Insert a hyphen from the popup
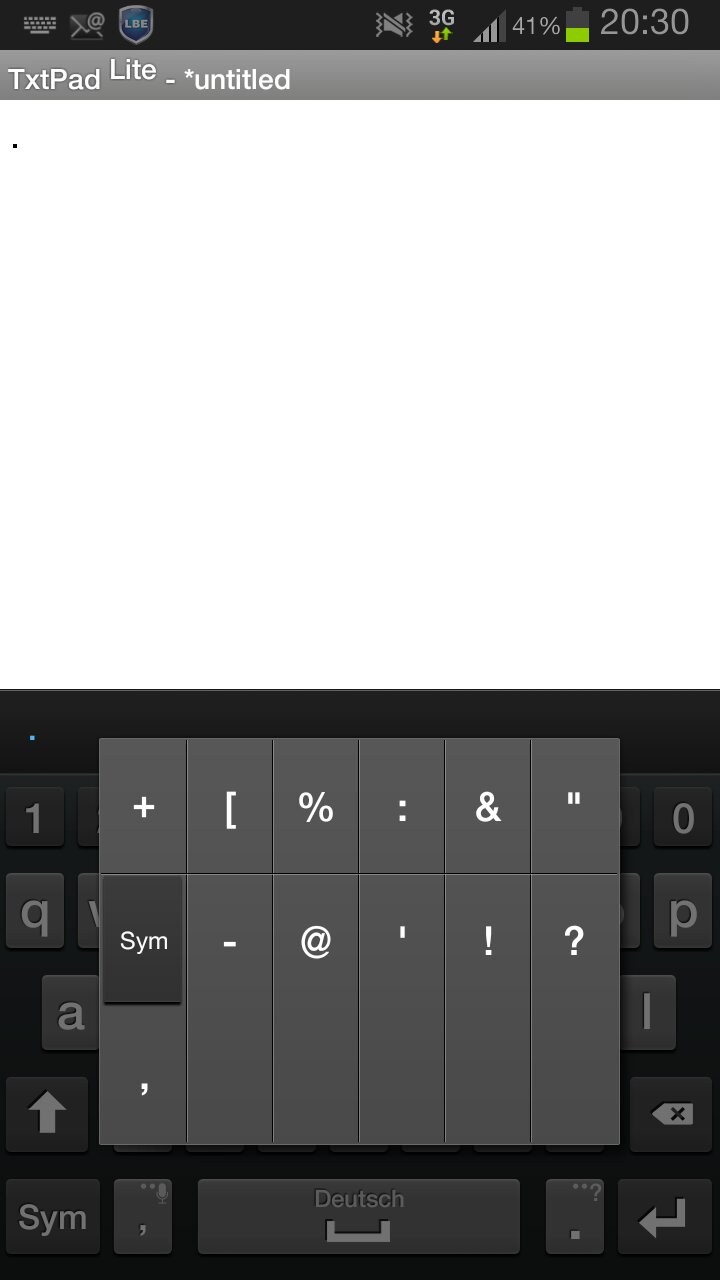Viewport: 720px width, 1280px height. pos(230,1008)
